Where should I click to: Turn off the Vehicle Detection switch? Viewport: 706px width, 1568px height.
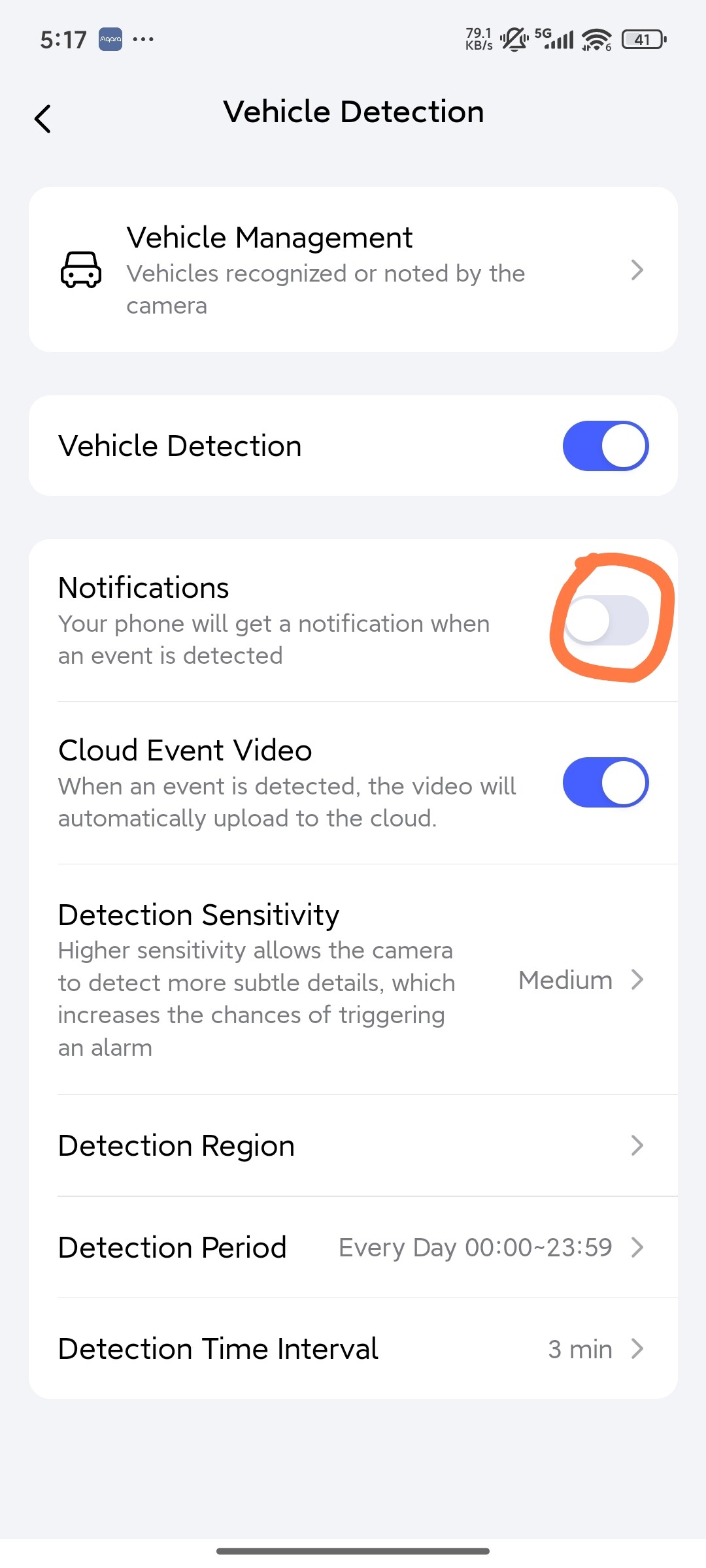(605, 446)
